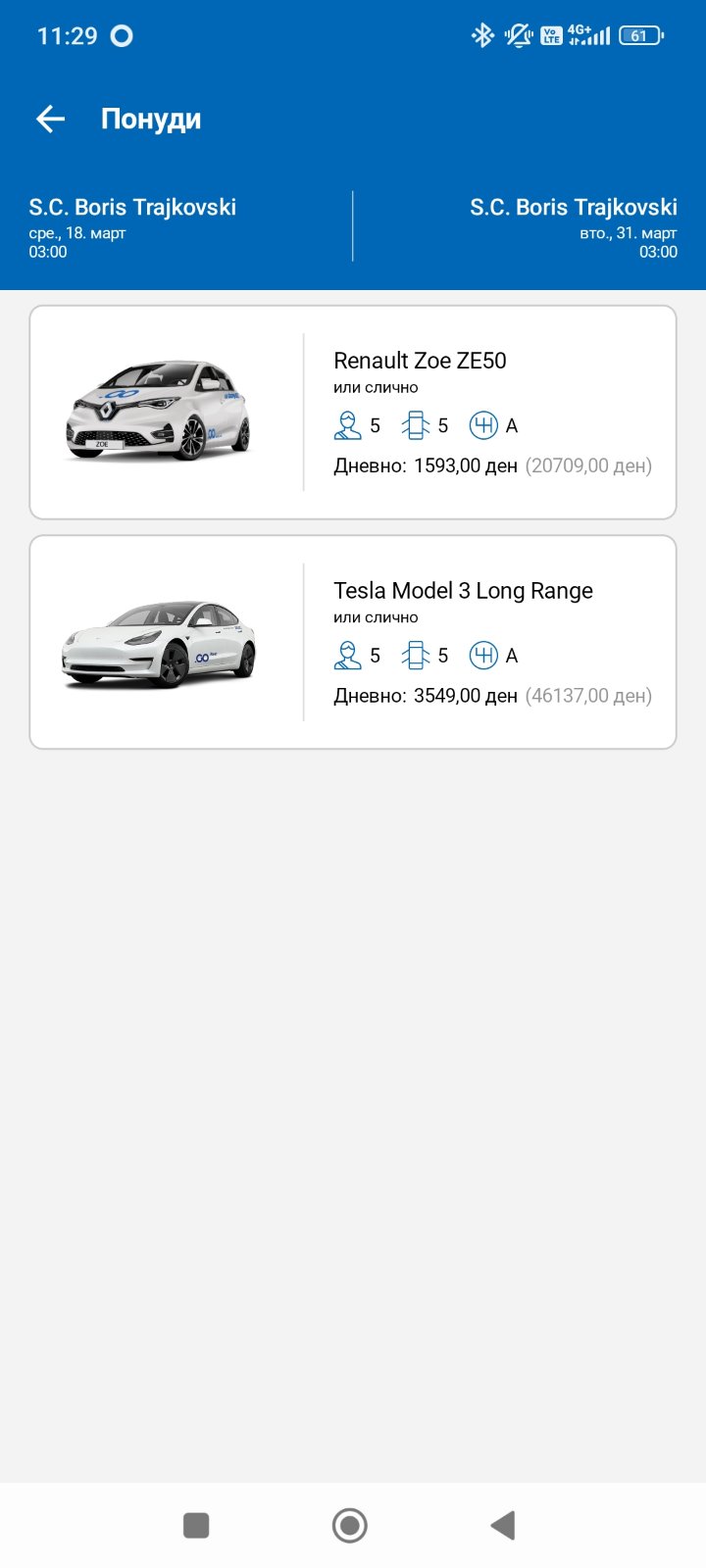The width and height of the screenshot is (706, 1568).
Task: Go back from the Понуди screen
Action: (x=50, y=120)
